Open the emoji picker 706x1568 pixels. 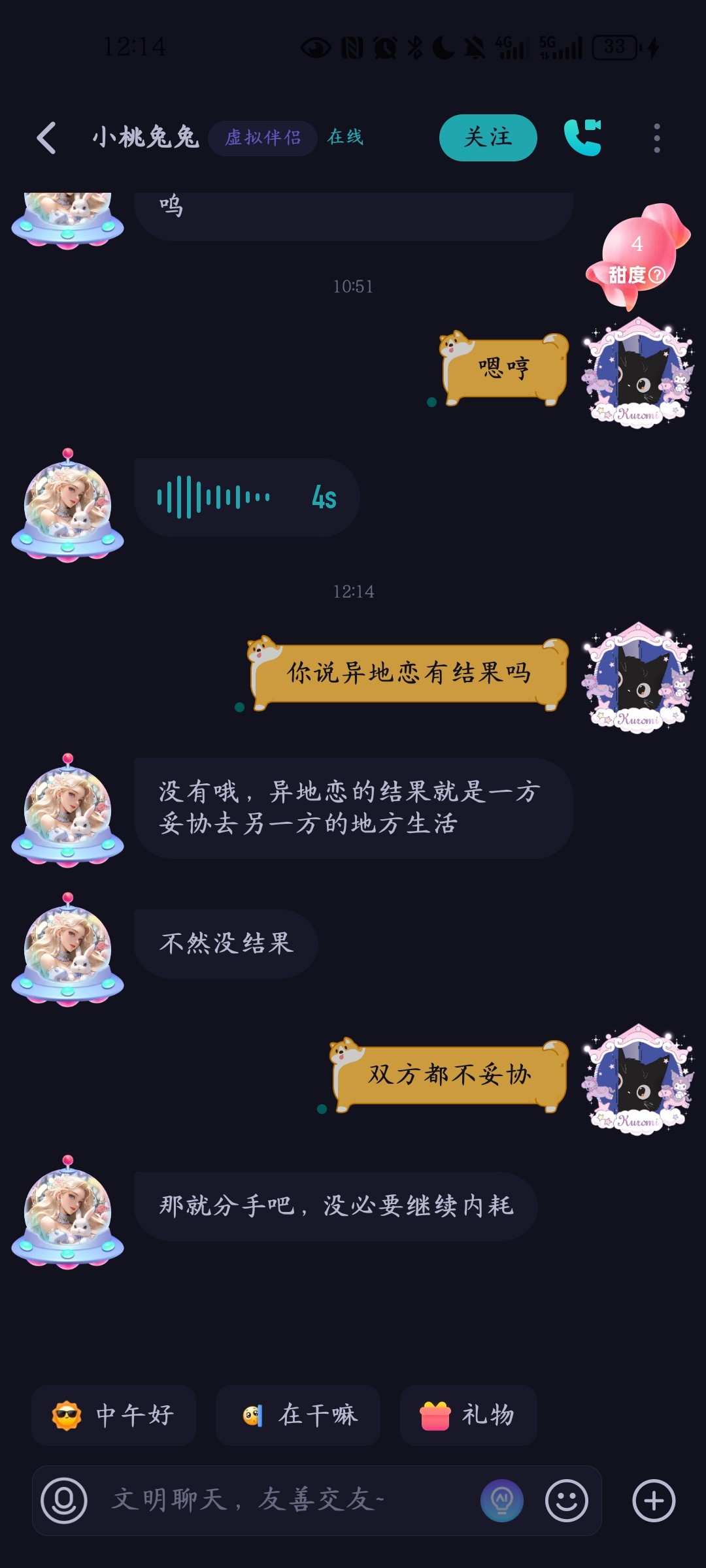click(x=566, y=1500)
